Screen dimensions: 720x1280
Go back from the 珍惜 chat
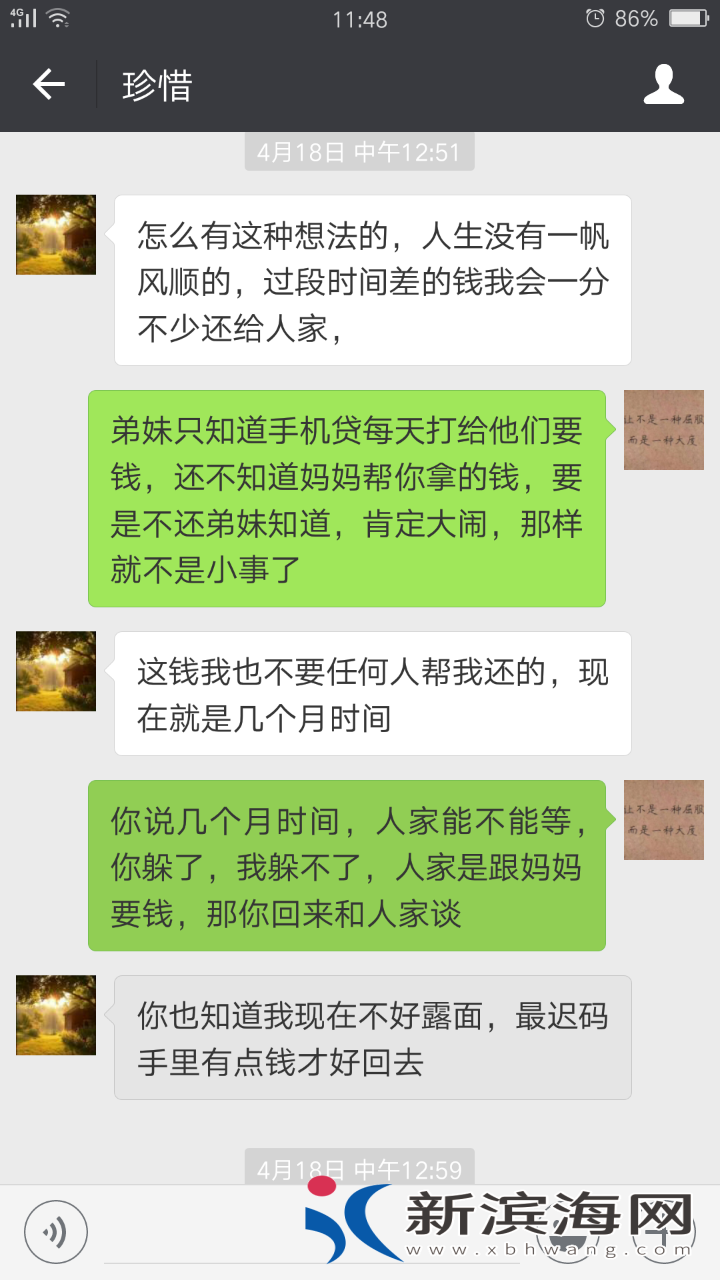click(x=48, y=85)
